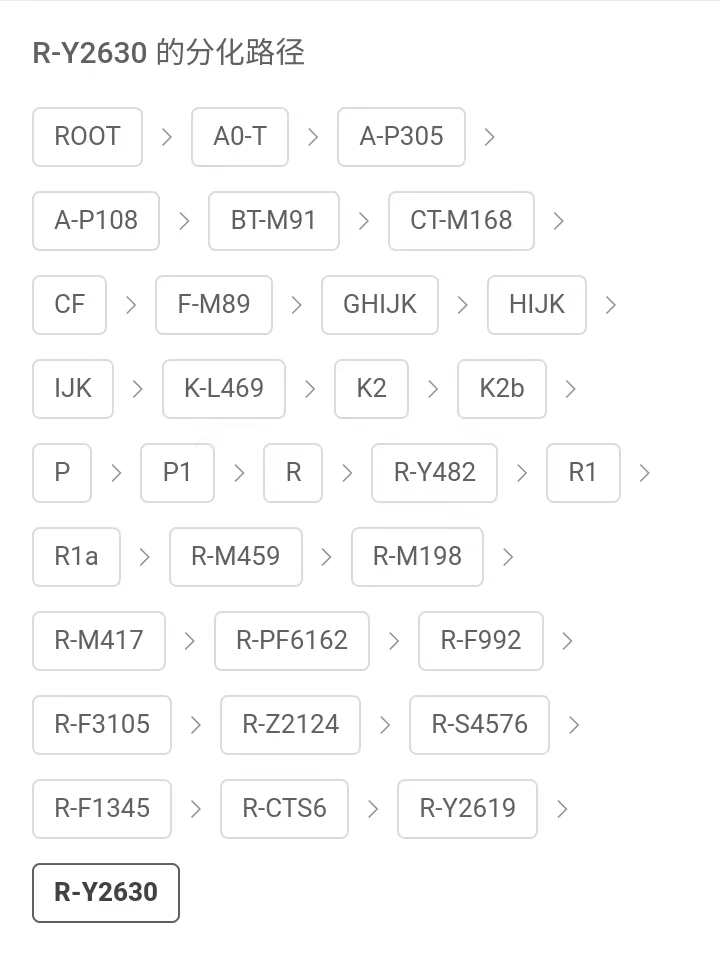Open the R-M459 chip
This screenshot has height=957, width=720.
[x=235, y=557]
